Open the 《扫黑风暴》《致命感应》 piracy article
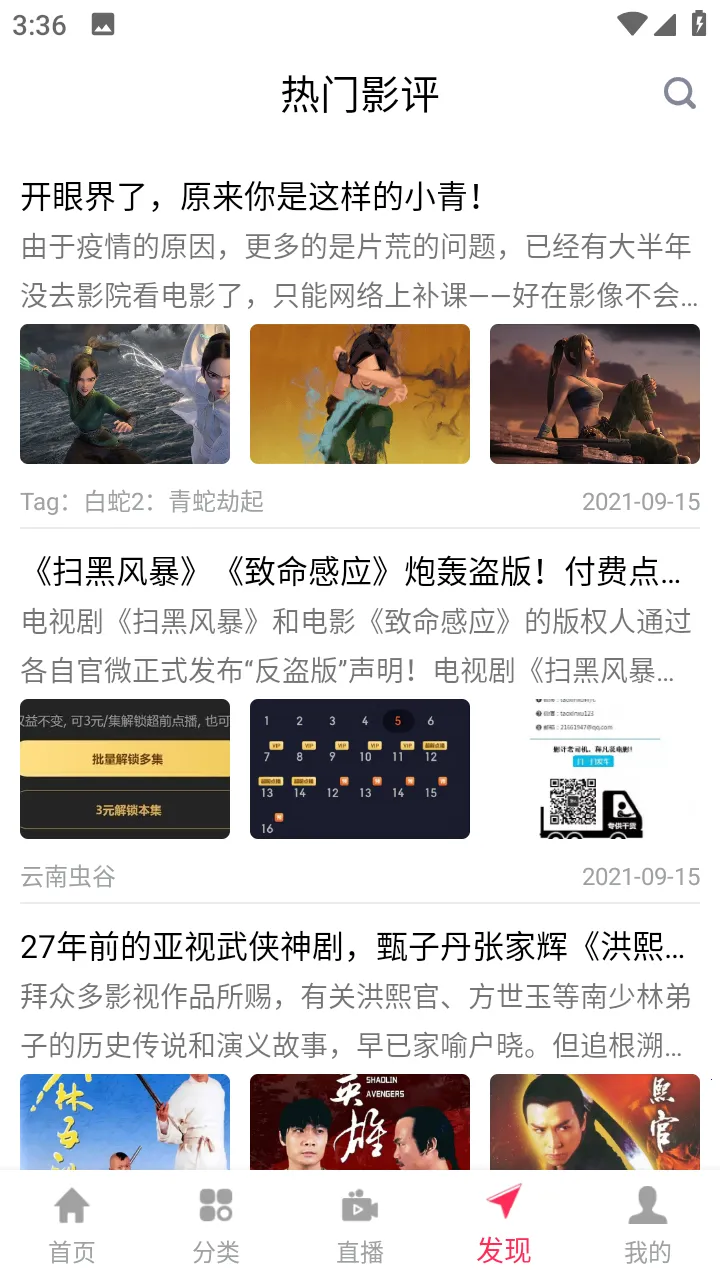This screenshot has width=720, height=1280. tap(350, 572)
